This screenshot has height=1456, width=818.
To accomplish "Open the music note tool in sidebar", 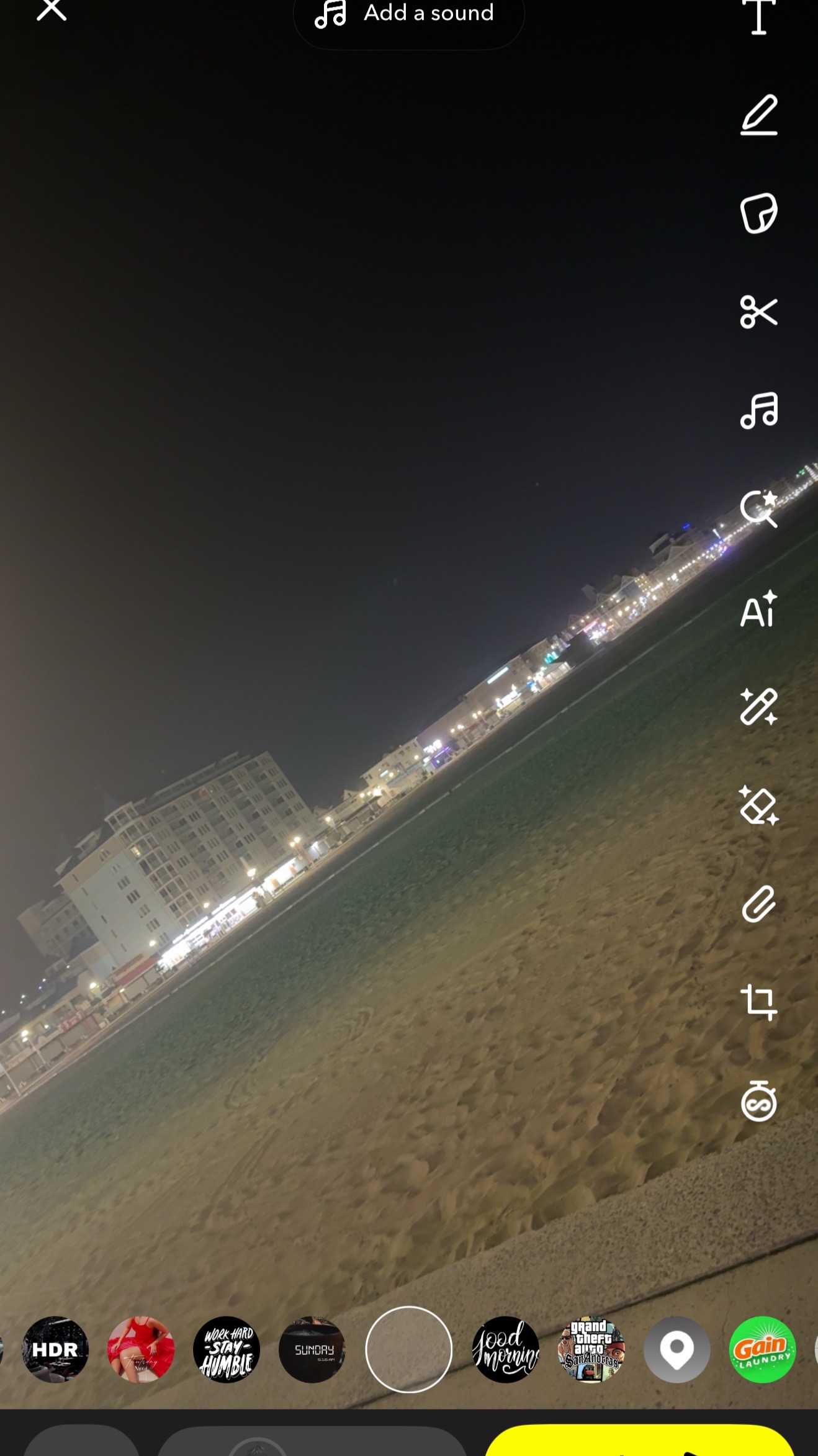I will [x=759, y=410].
